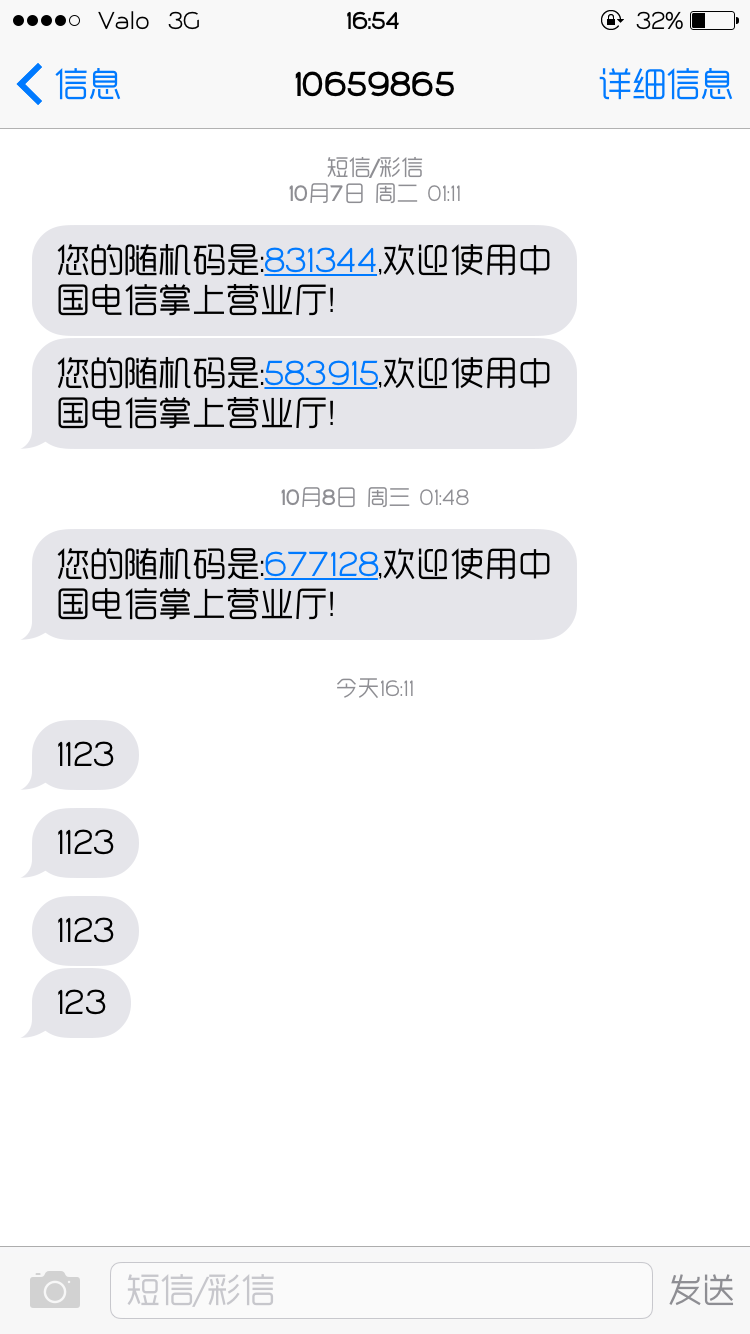Tap the 发送 send button
Image resolution: width=750 pixels, height=1334 pixels.
tap(701, 1290)
